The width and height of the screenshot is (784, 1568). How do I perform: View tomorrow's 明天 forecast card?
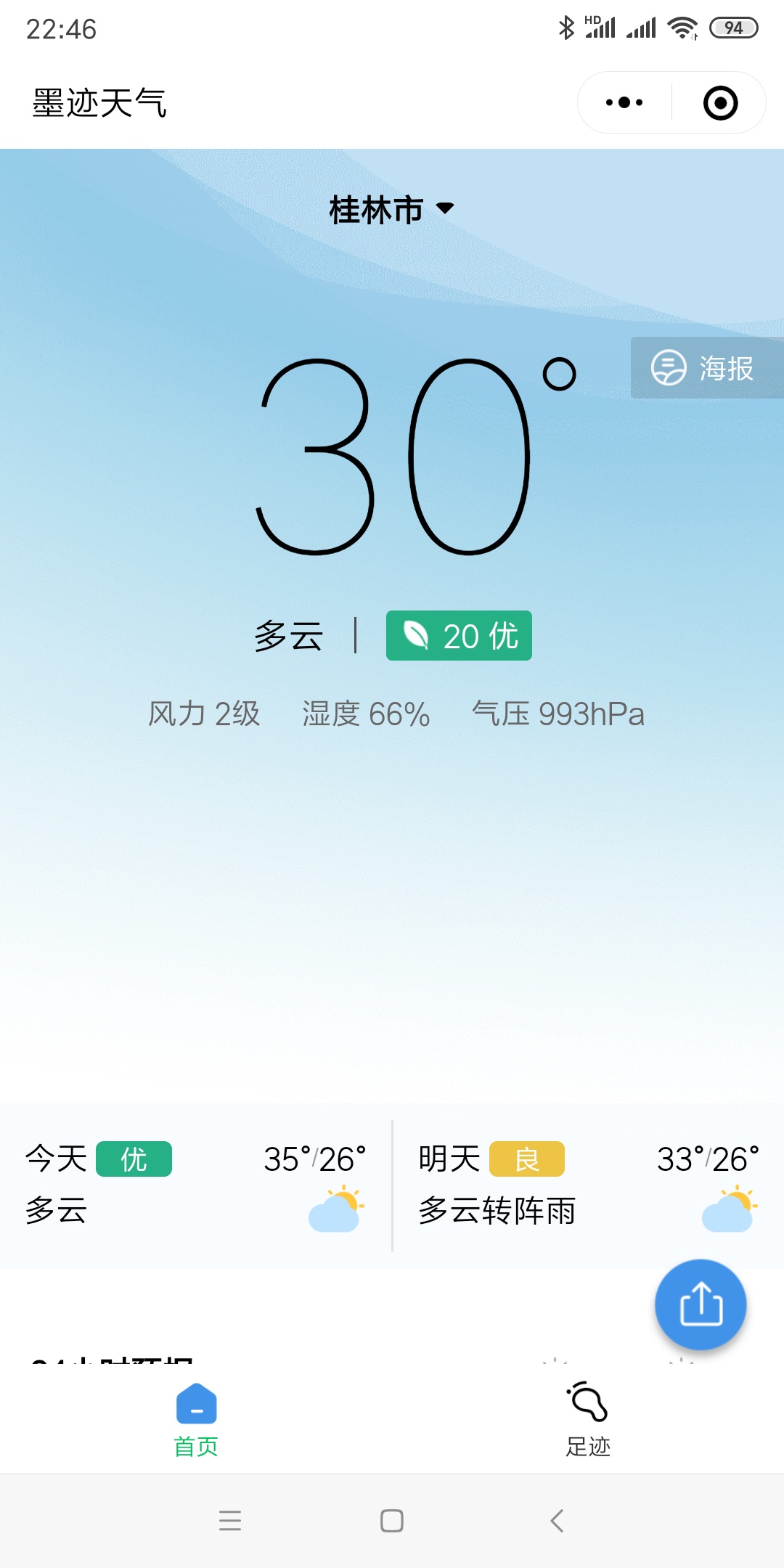(x=589, y=1185)
